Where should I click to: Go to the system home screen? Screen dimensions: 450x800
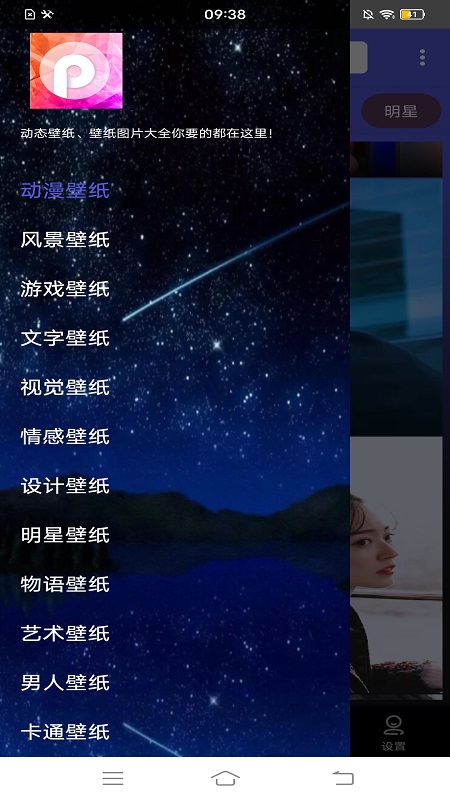click(x=225, y=778)
